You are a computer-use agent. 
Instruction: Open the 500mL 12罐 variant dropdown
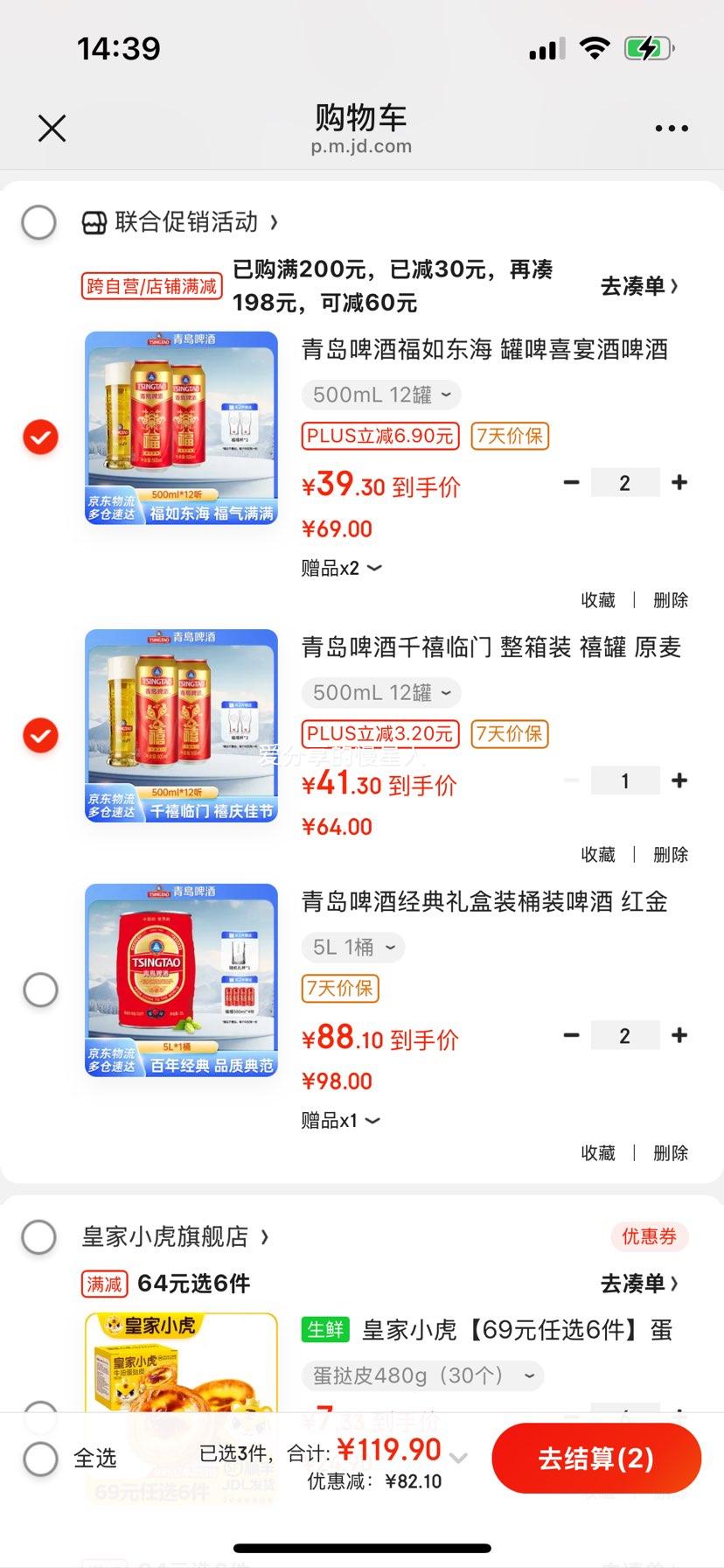(x=381, y=395)
